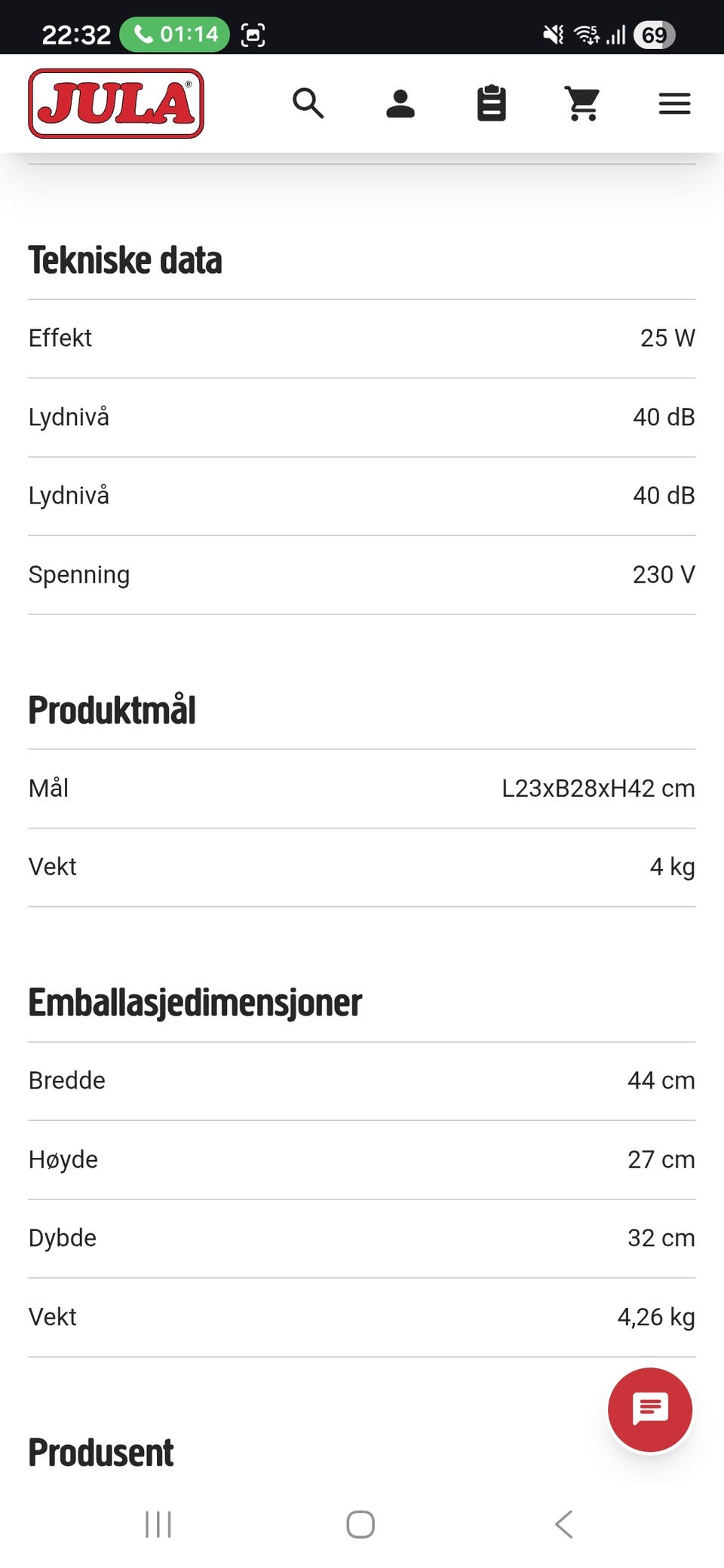Open the search icon
Screen dimensions: 724x1568
(309, 103)
